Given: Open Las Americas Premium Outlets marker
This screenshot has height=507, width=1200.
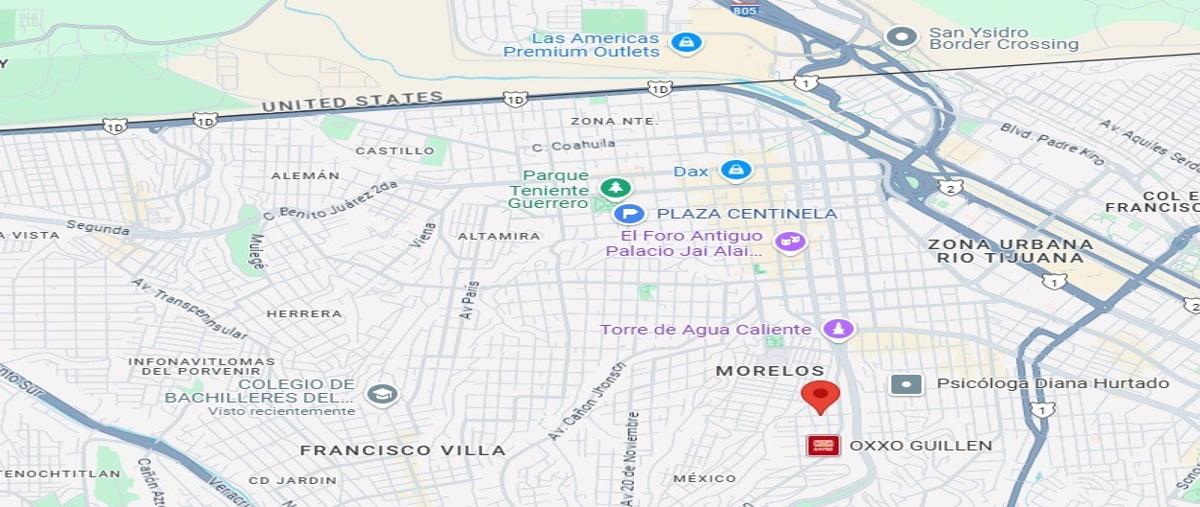Looking at the screenshot, I should pyautogui.click(x=686, y=43).
